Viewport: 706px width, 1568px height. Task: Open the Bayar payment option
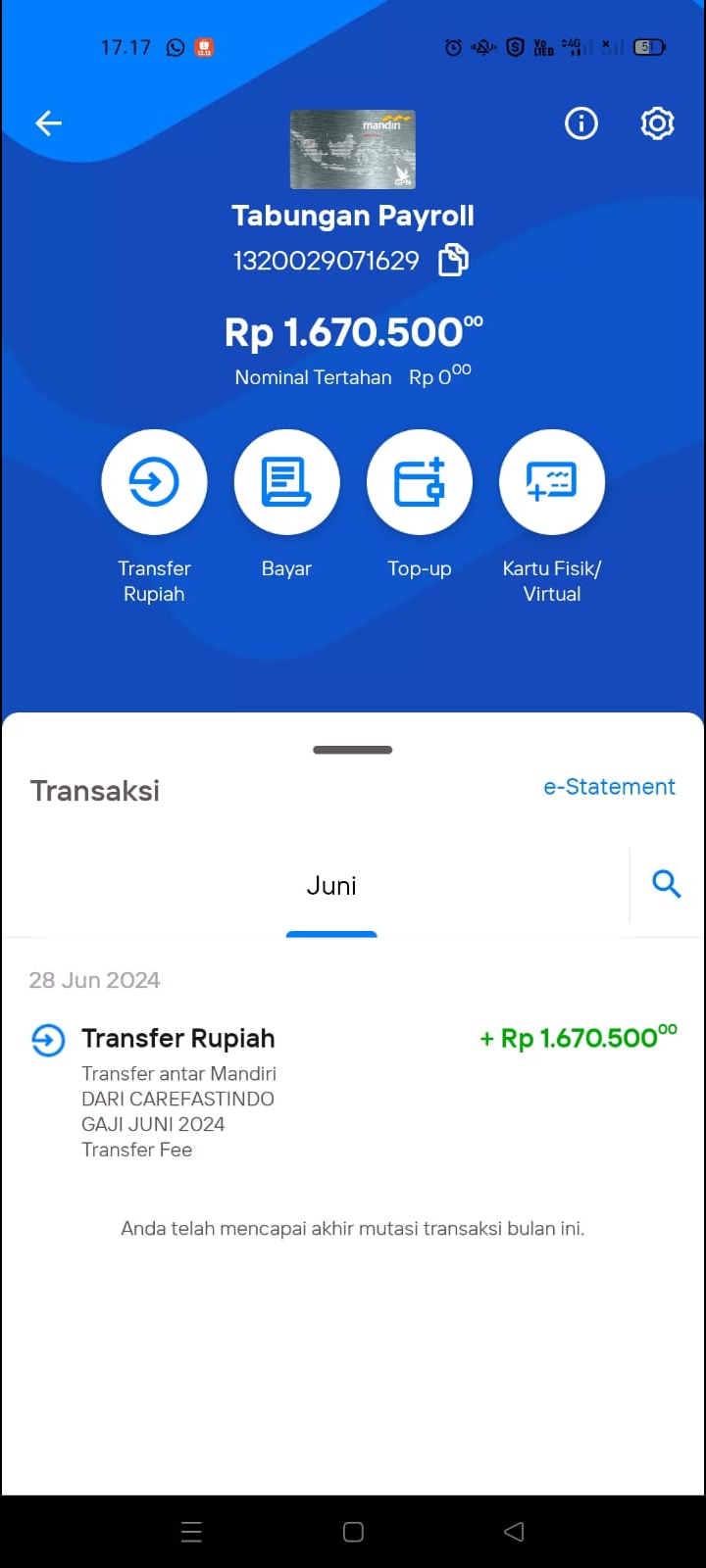pyautogui.click(x=286, y=482)
